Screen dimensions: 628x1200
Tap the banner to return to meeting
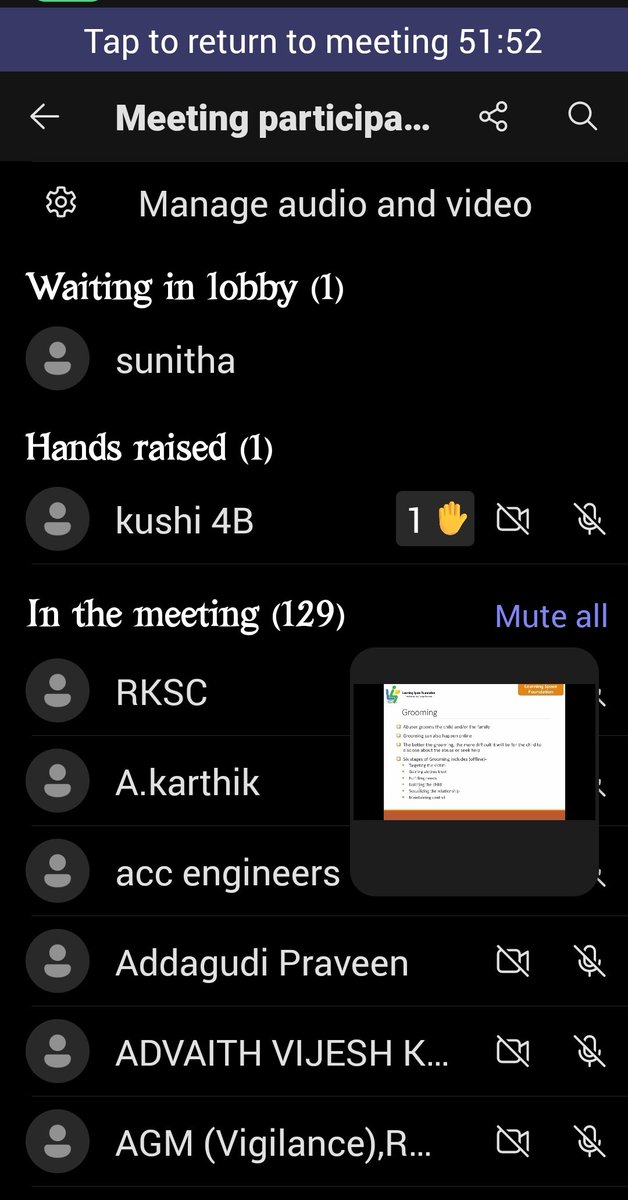tap(314, 41)
